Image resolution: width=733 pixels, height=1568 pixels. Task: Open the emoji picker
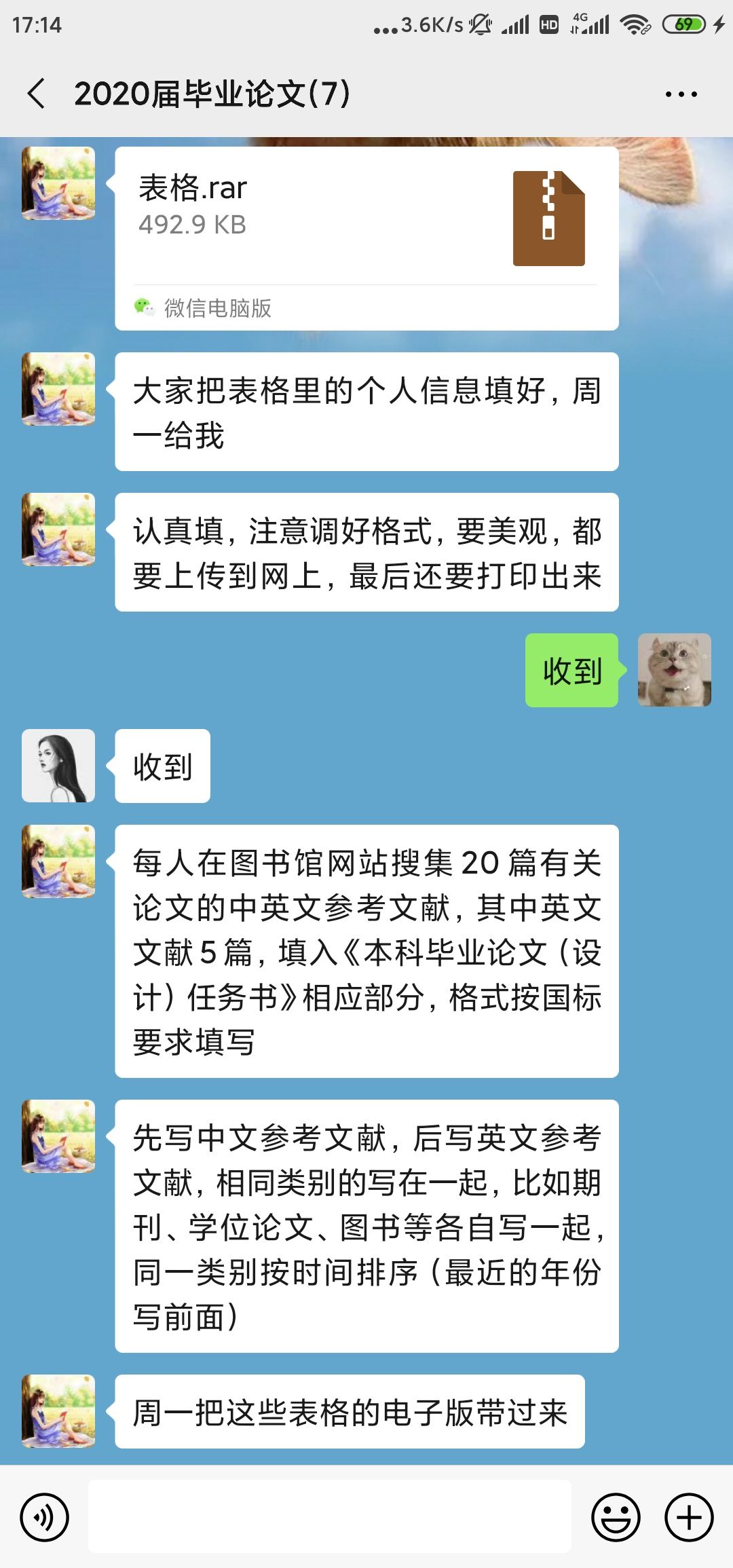616,1517
